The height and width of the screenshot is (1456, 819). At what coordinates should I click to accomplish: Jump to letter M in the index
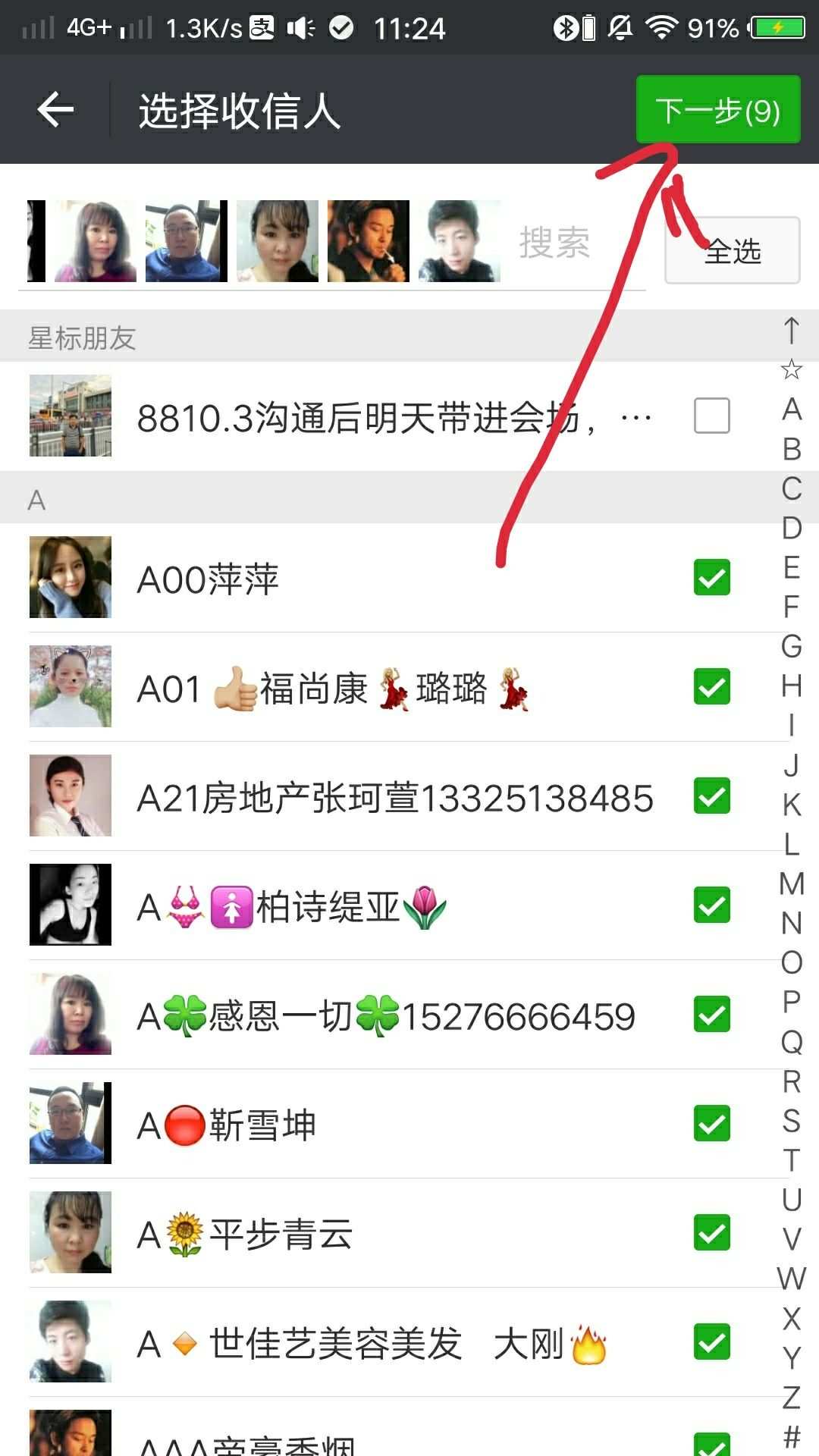pos(792,883)
